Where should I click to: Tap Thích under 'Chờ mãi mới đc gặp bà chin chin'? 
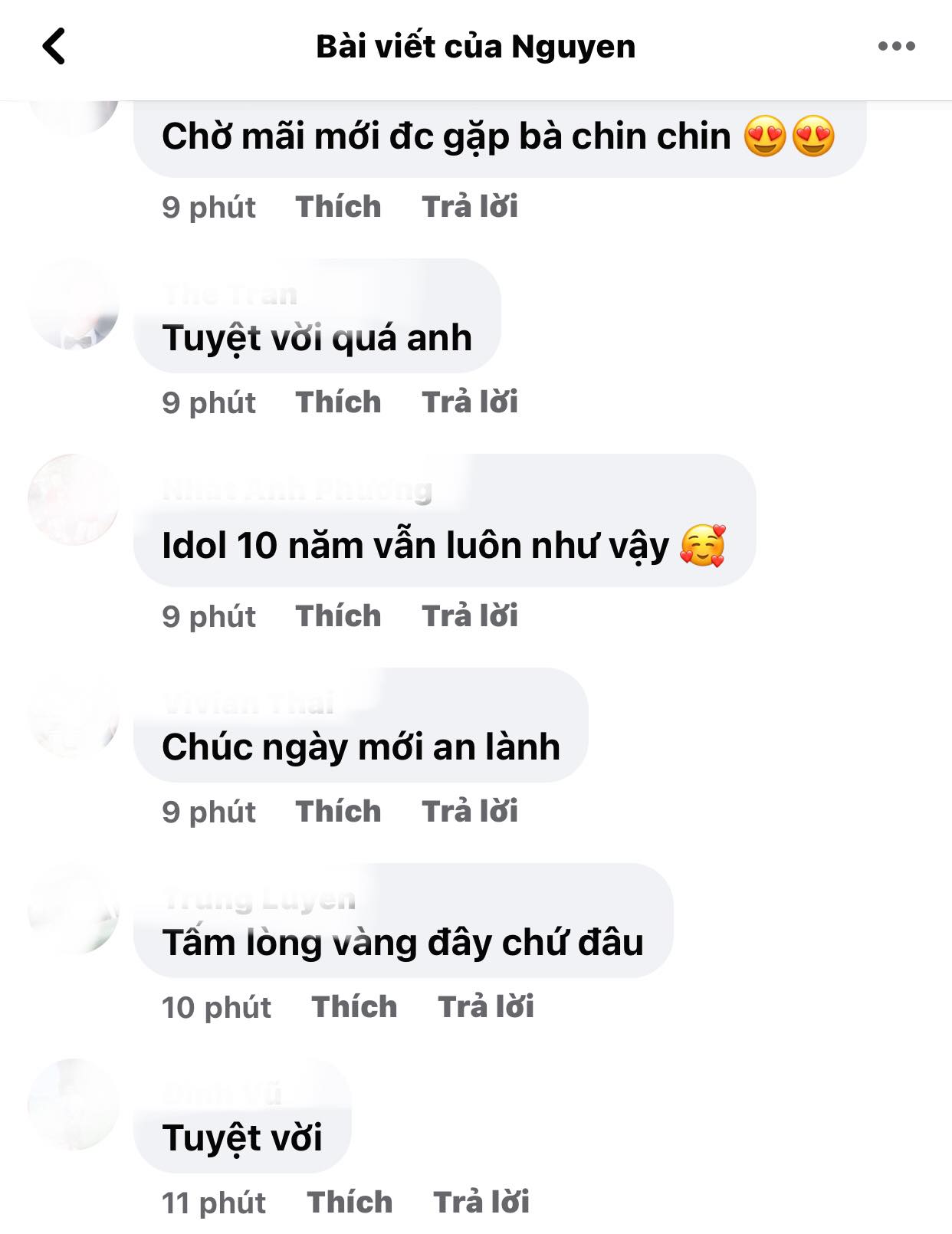[x=337, y=205]
